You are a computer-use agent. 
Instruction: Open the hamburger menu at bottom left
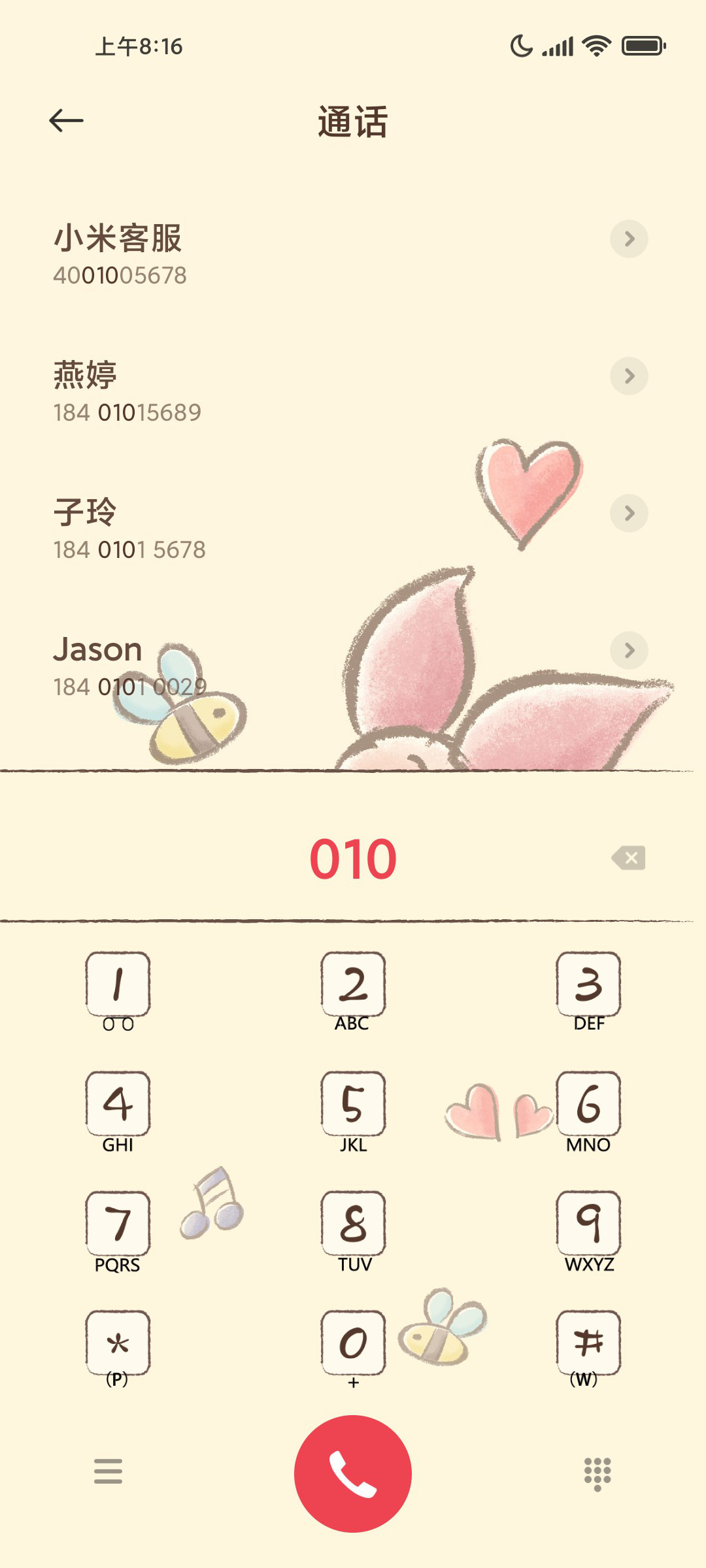pos(108,1471)
